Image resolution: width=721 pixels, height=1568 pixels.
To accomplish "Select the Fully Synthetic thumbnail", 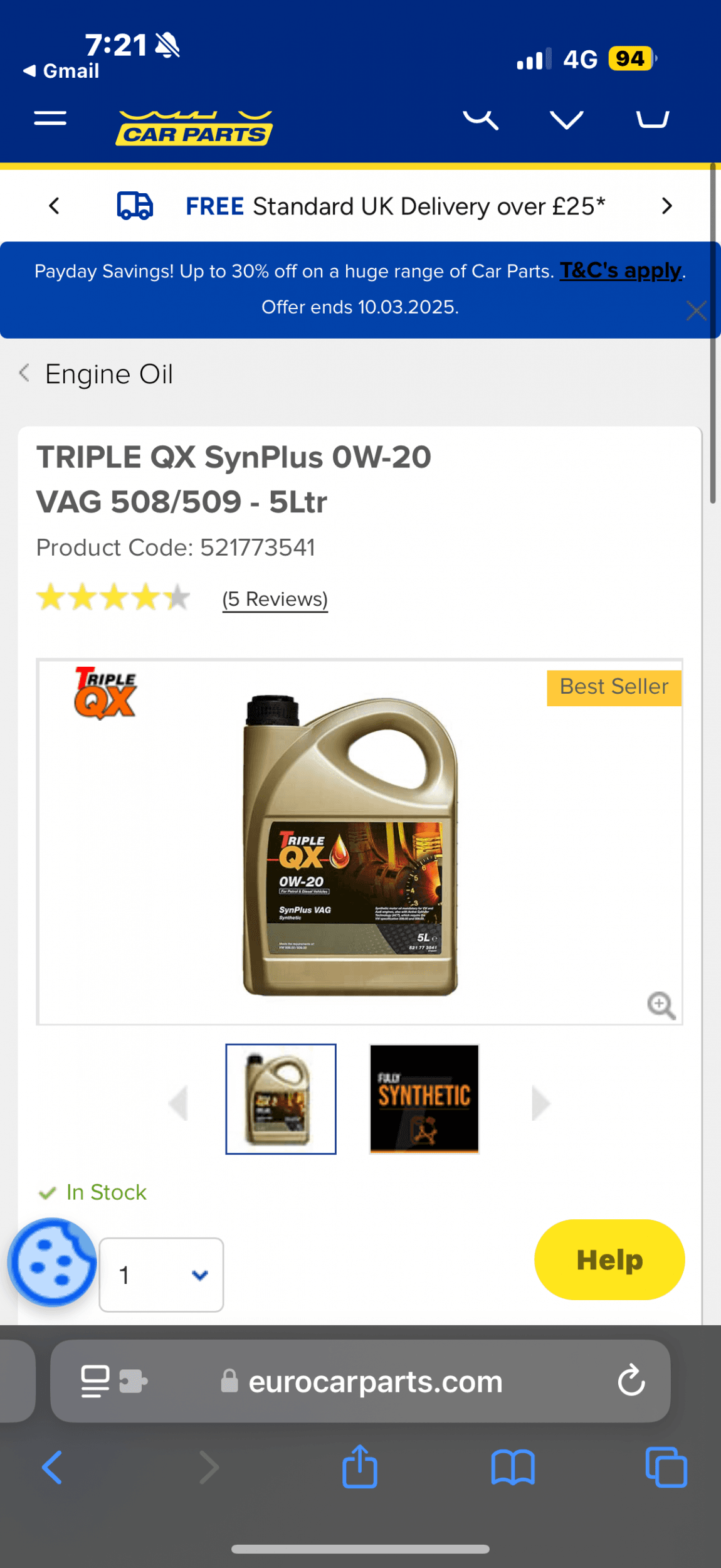I will point(424,1099).
